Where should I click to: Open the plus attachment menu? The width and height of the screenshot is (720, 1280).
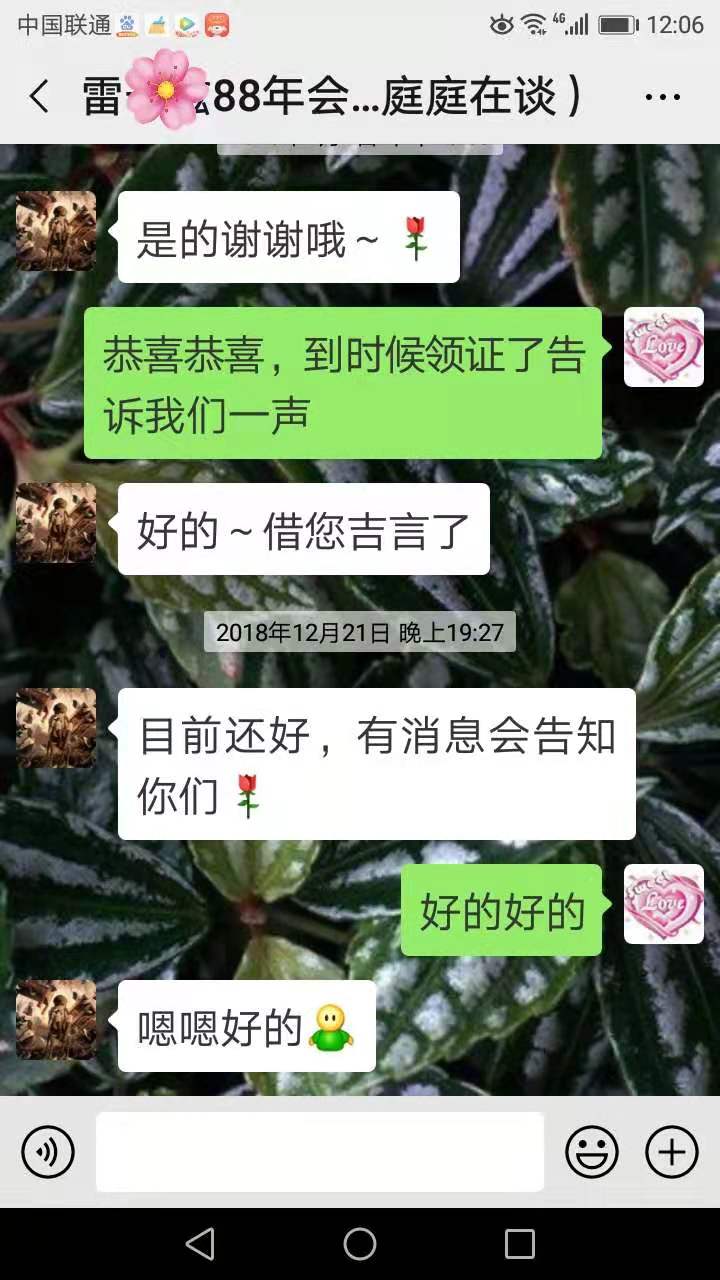[672, 1152]
